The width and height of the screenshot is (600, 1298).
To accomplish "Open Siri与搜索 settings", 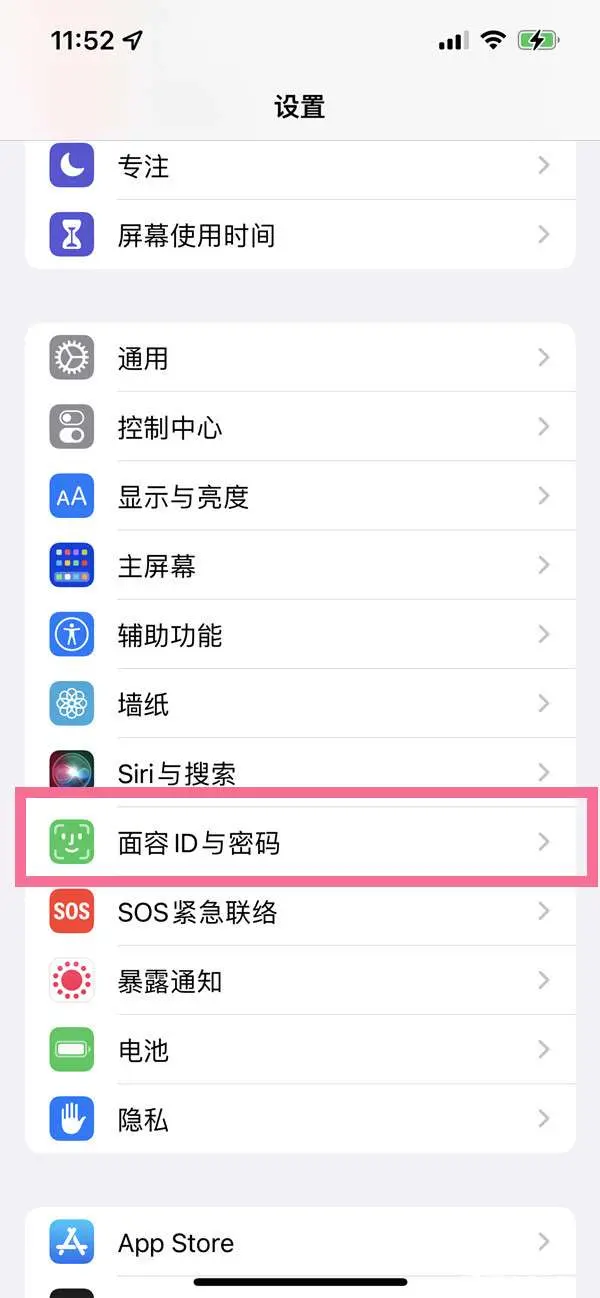I will click(x=300, y=772).
